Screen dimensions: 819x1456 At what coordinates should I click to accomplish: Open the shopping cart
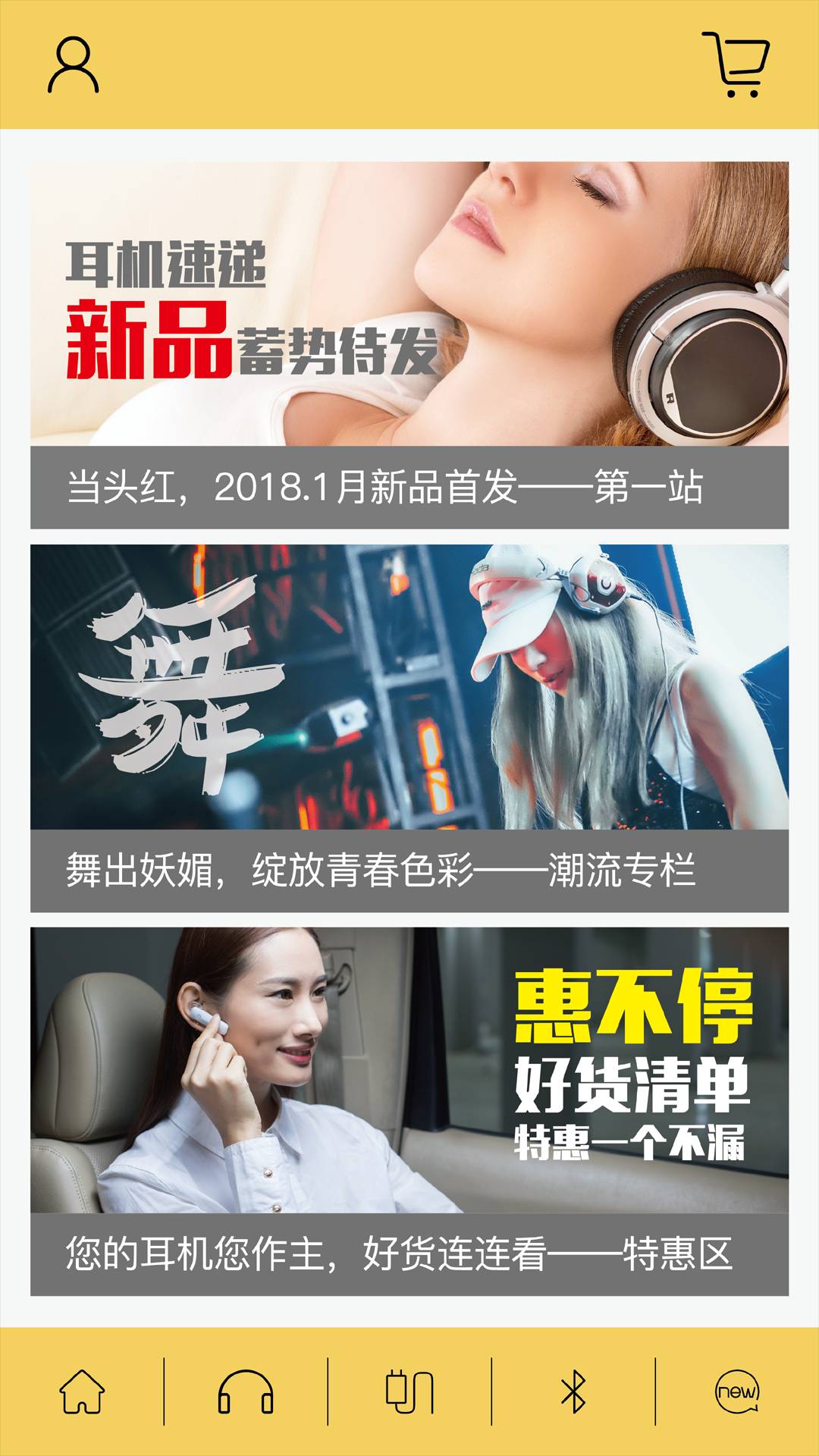736,65
